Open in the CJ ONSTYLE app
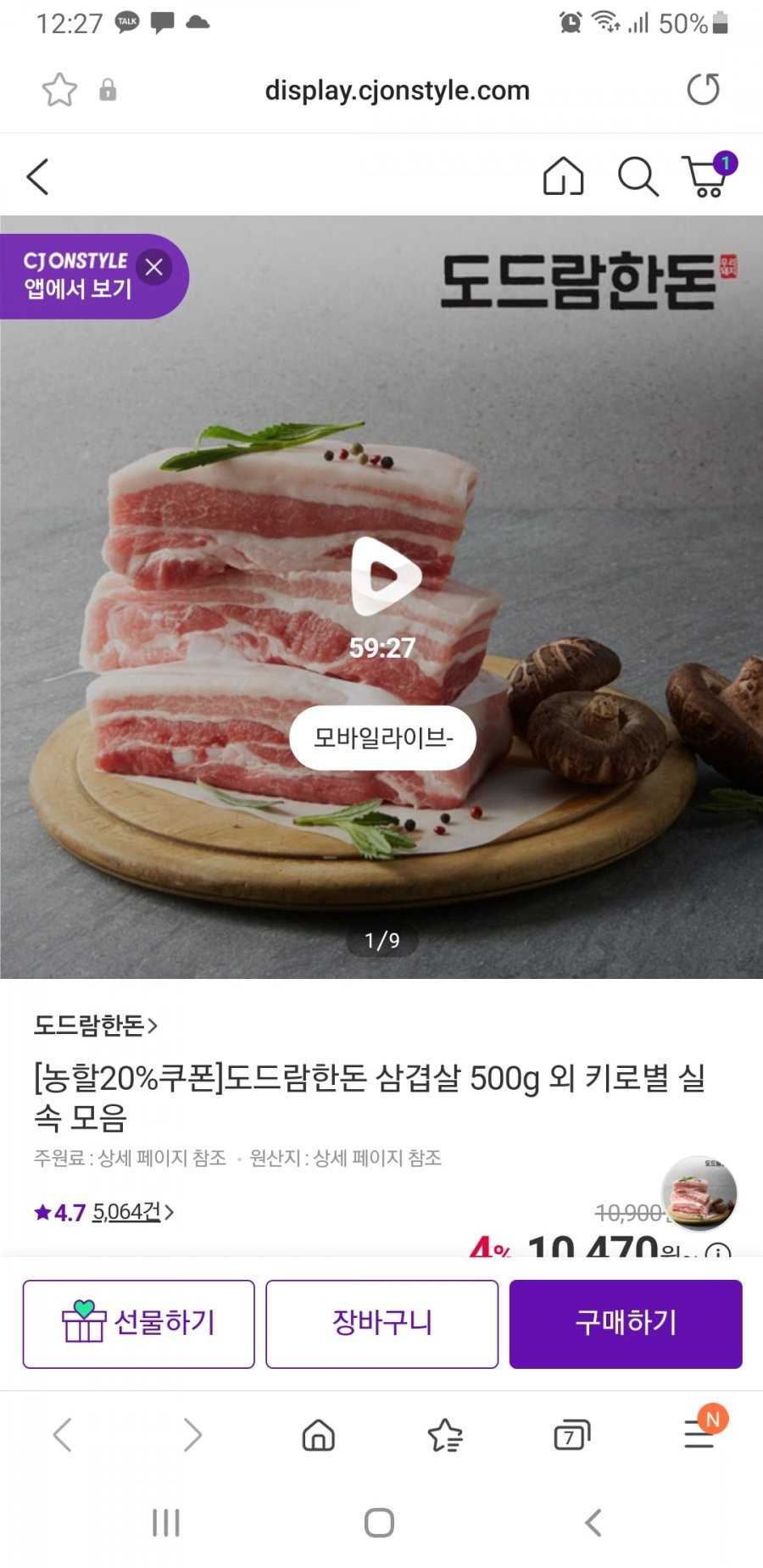This screenshot has height=1568, width=763. click(x=76, y=275)
